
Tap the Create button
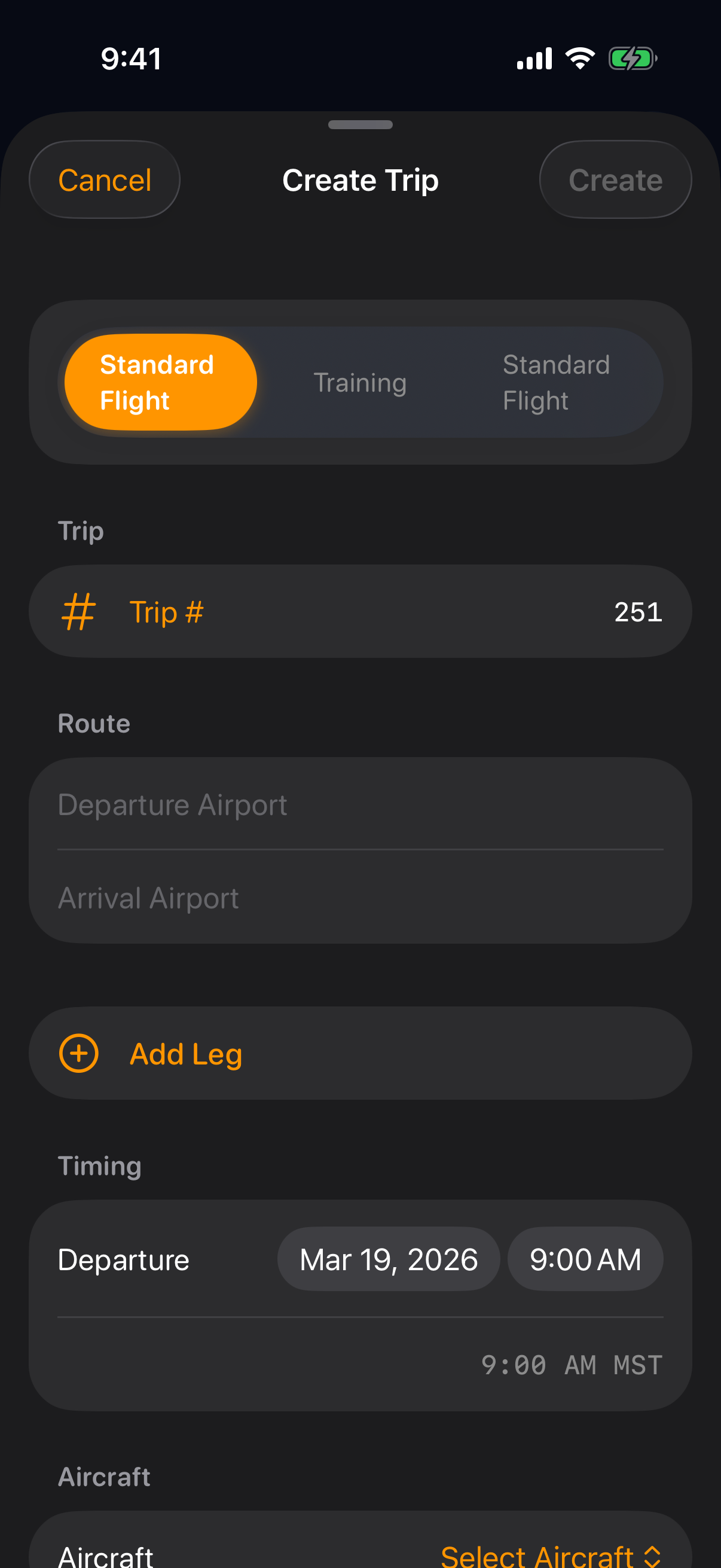coord(615,179)
